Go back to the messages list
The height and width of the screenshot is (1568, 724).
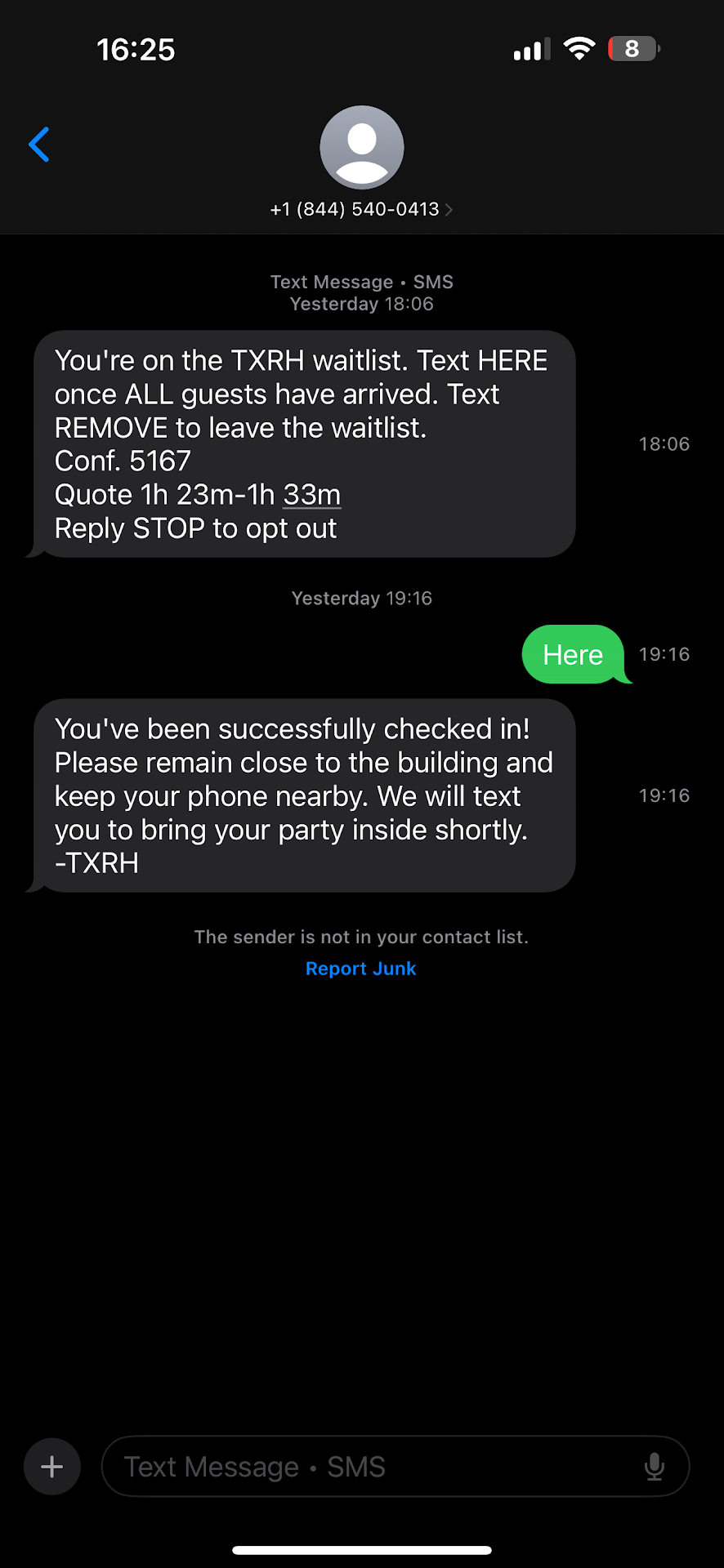(x=39, y=145)
